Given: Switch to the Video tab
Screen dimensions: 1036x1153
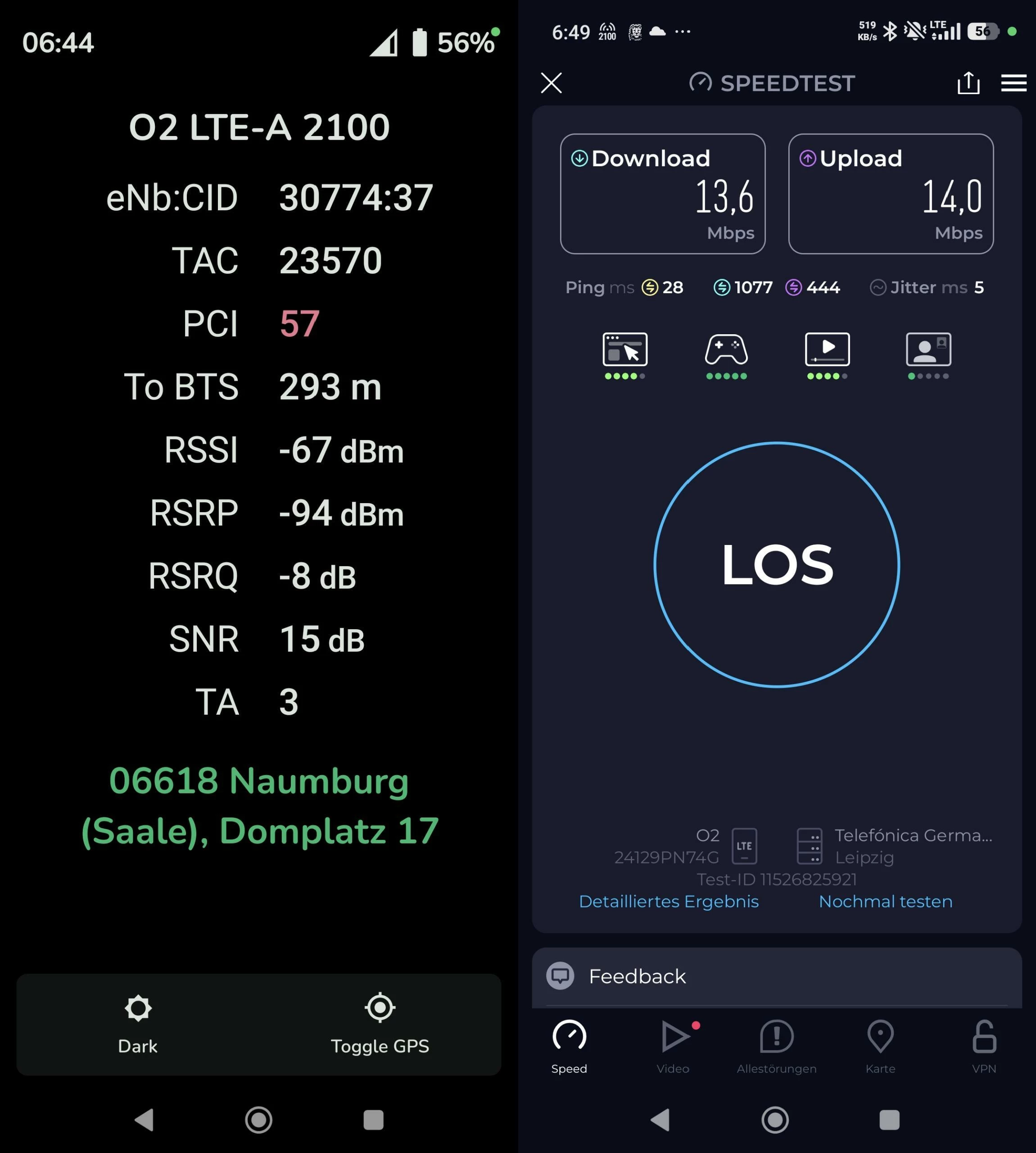Looking at the screenshot, I should pos(673,1047).
